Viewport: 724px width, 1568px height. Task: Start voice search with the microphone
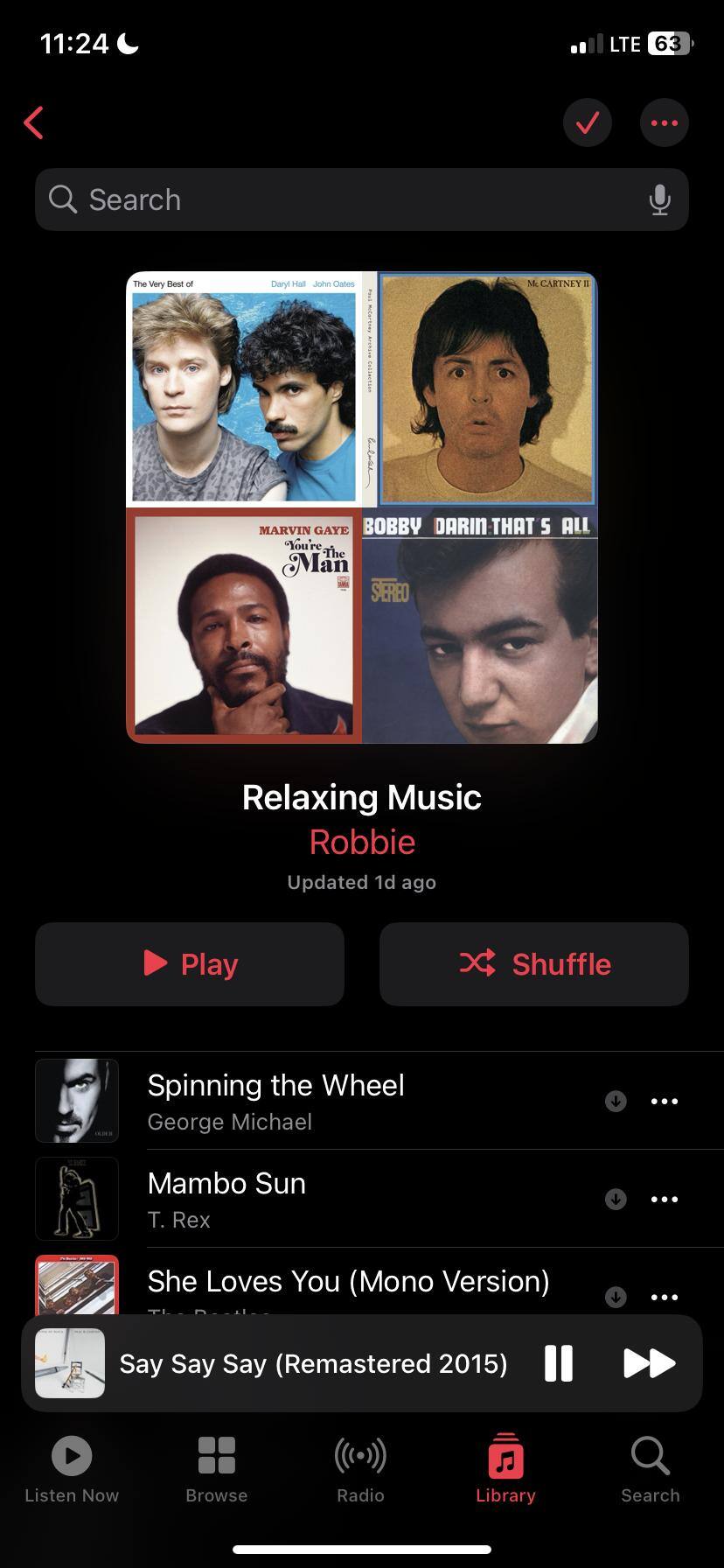click(659, 199)
